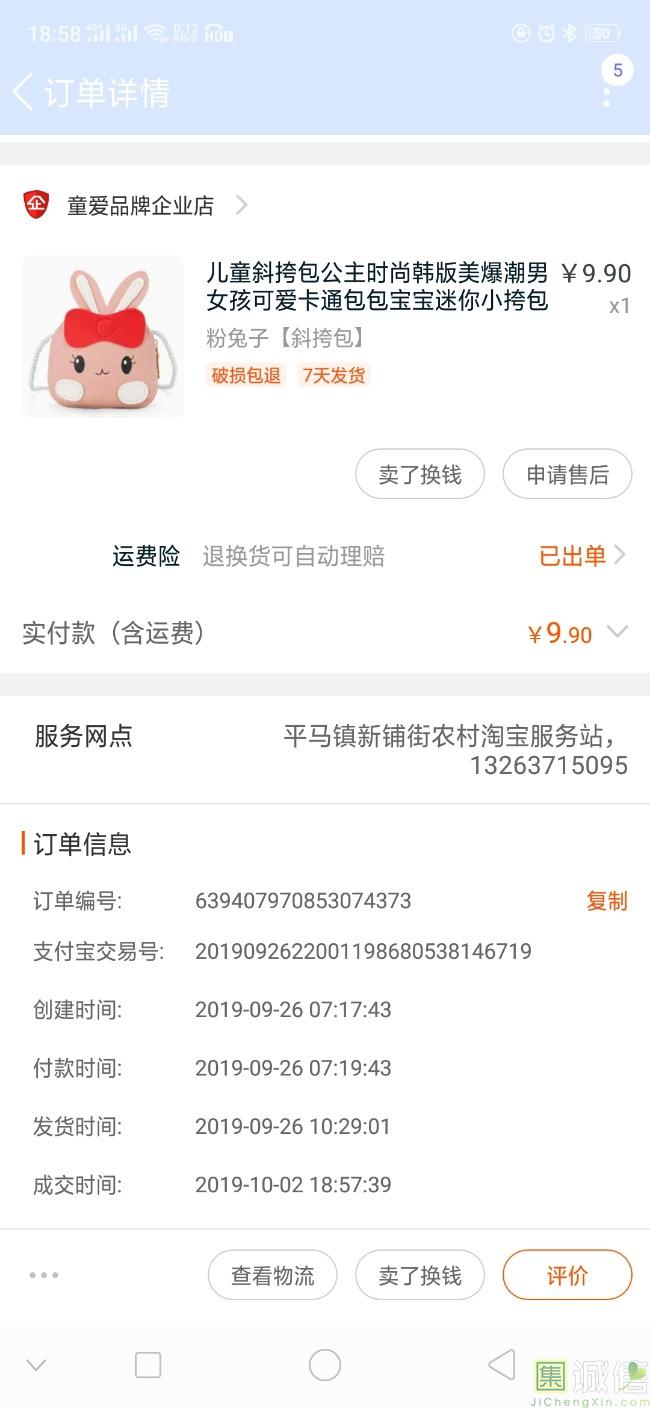This screenshot has width=650, height=1408.
Task: Open more options via bottom ellipsis
Action: point(44,1275)
